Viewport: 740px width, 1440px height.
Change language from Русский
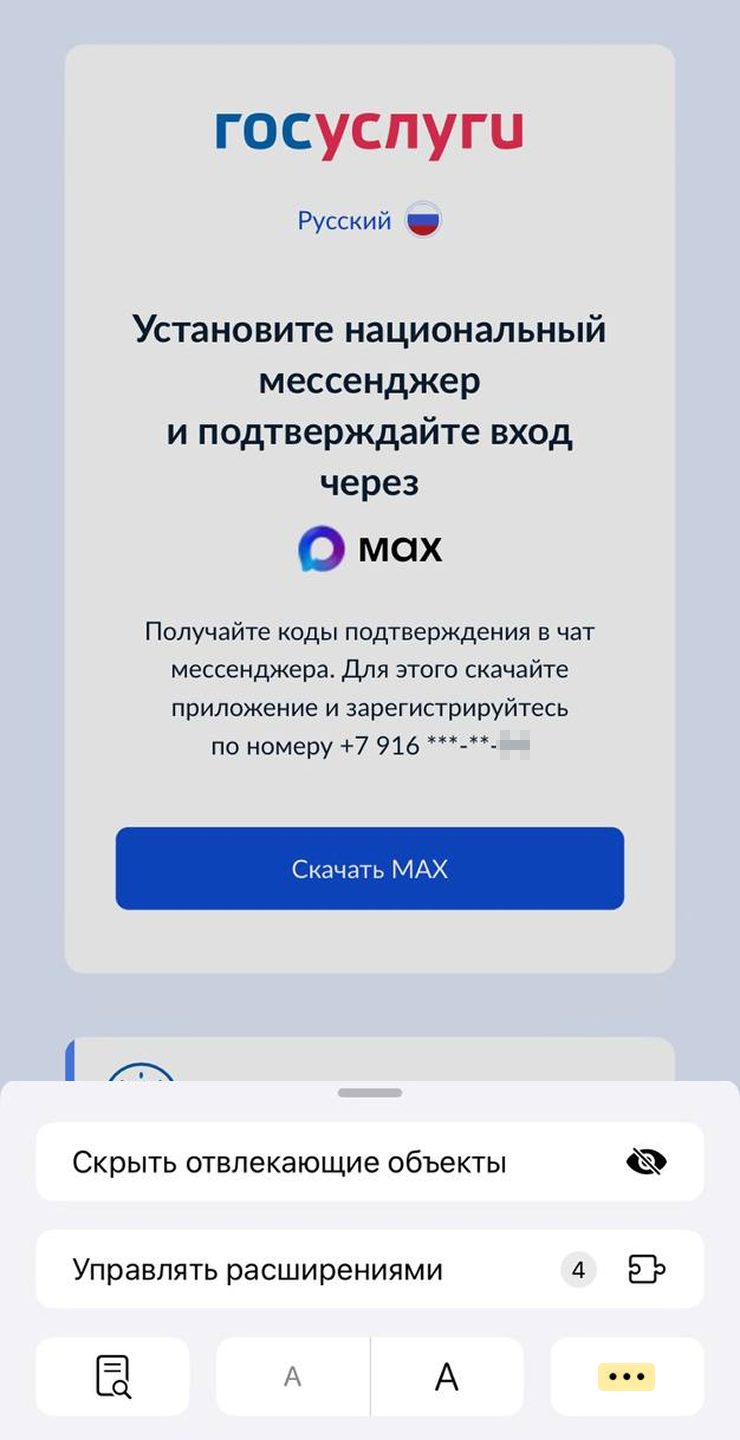(368, 220)
